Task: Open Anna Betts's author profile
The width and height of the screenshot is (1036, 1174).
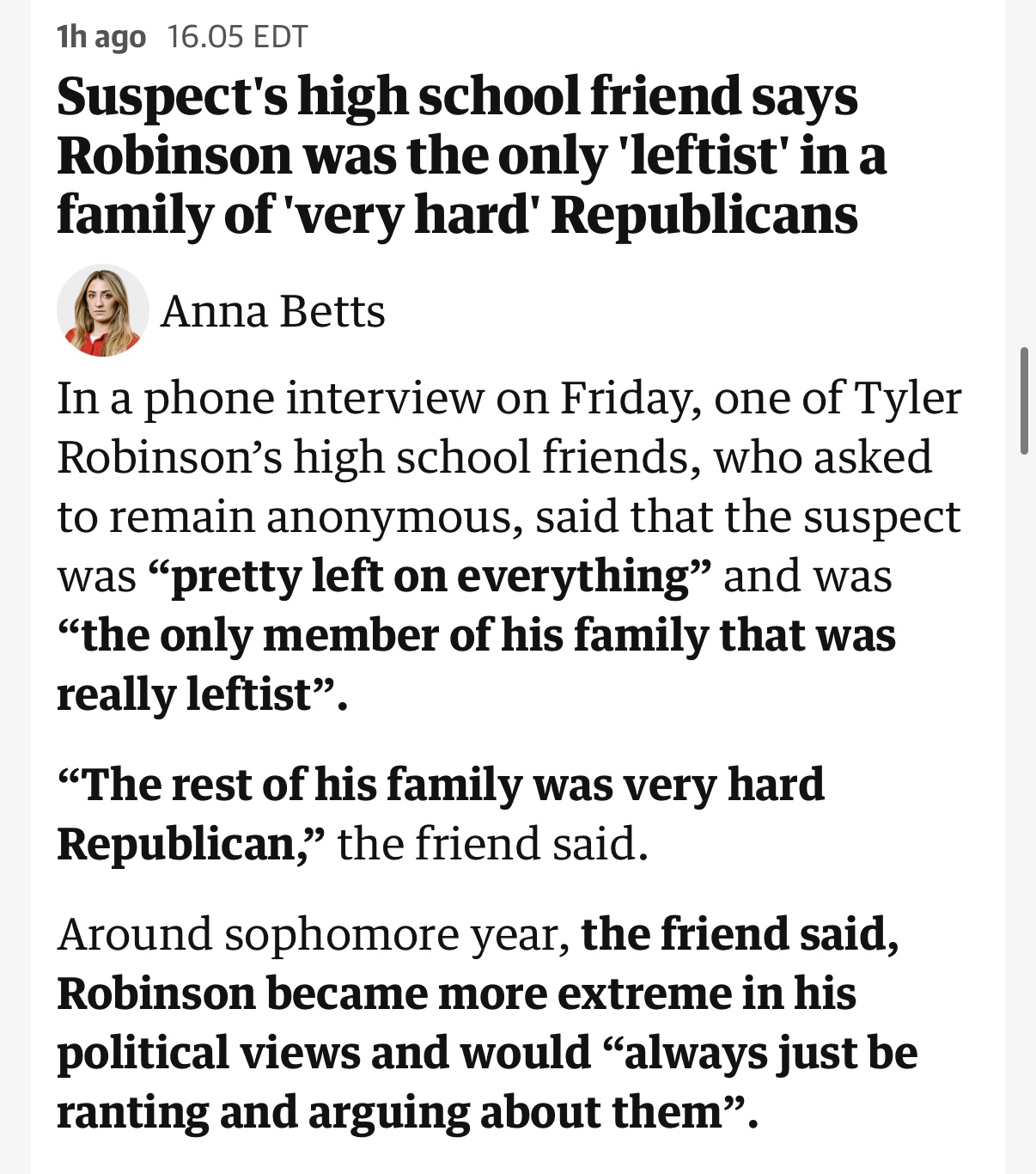Action: [272, 311]
